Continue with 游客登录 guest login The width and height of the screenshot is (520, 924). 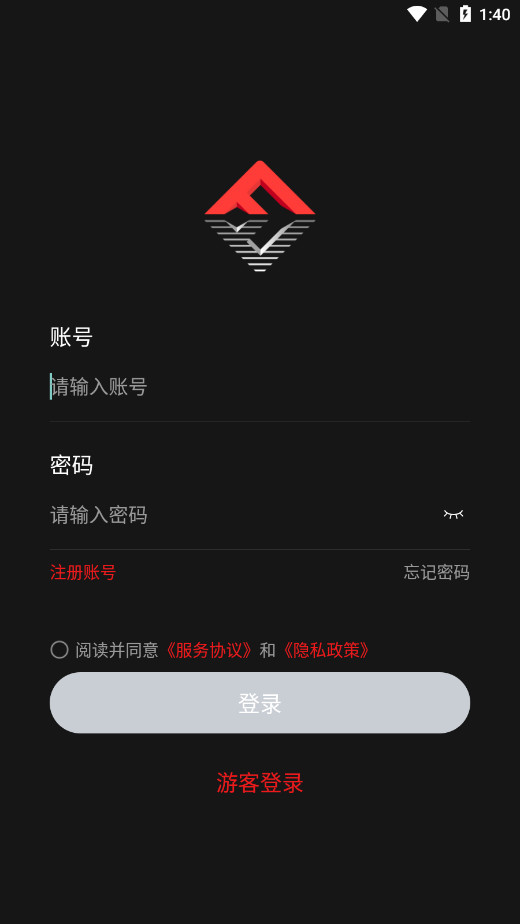[259, 783]
